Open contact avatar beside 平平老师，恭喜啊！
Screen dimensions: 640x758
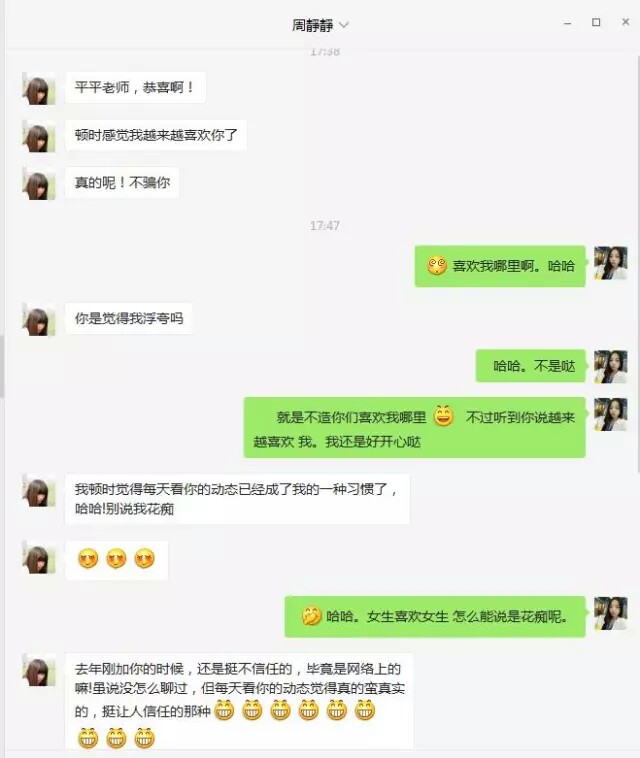[39, 88]
